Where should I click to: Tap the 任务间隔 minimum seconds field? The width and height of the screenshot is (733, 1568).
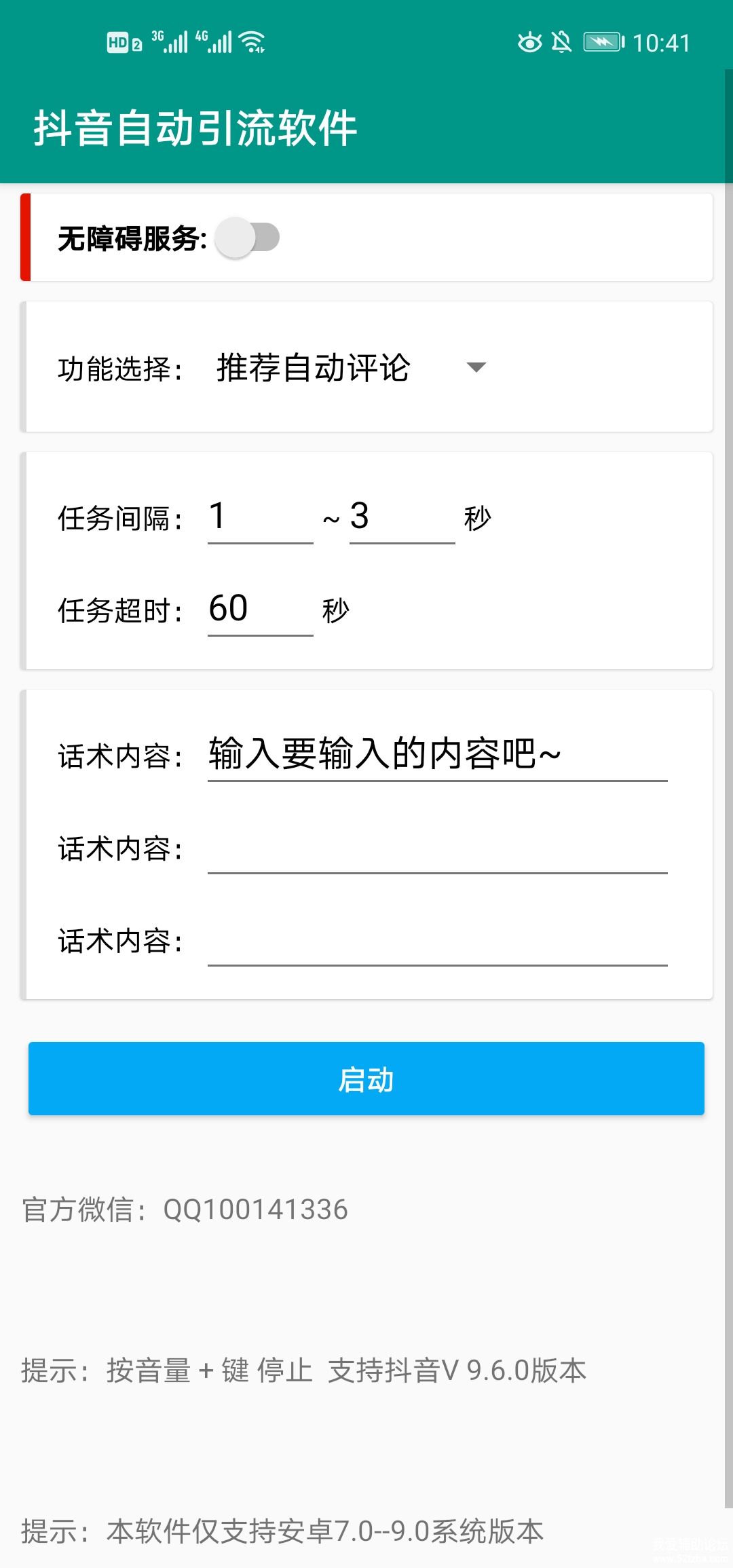click(260, 517)
